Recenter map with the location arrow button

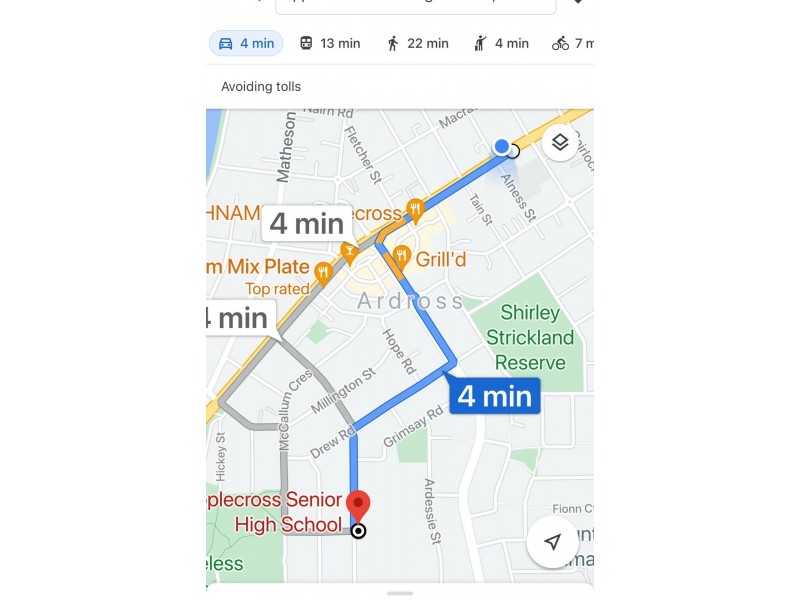pos(552,542)
